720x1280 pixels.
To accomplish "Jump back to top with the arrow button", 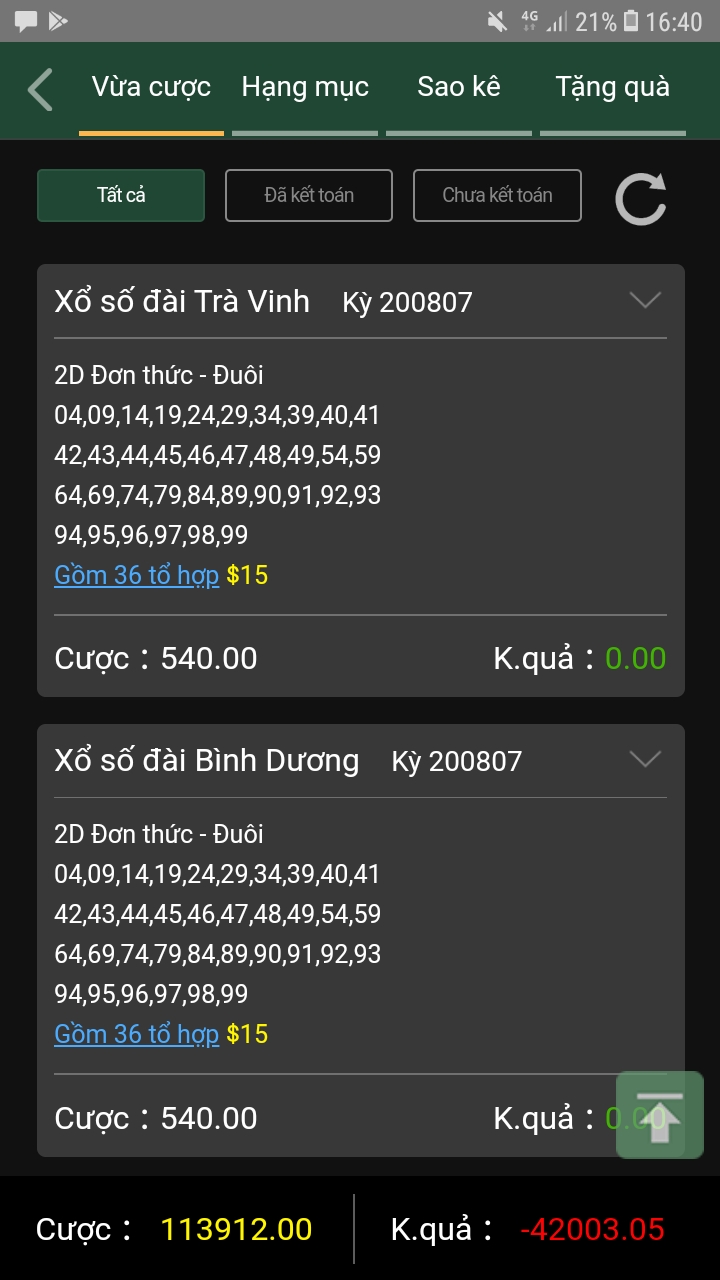I will click(660, 1115).
